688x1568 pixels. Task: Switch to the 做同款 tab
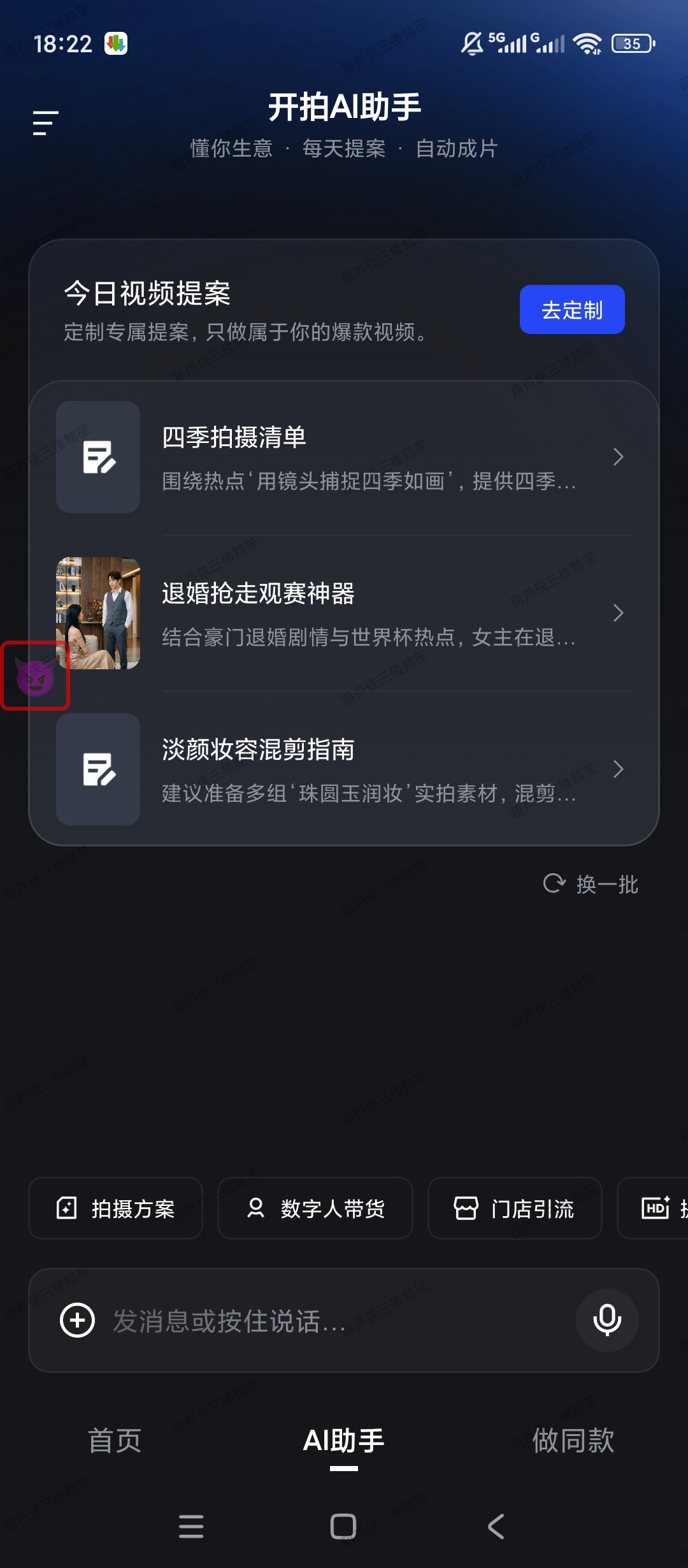573,1441
